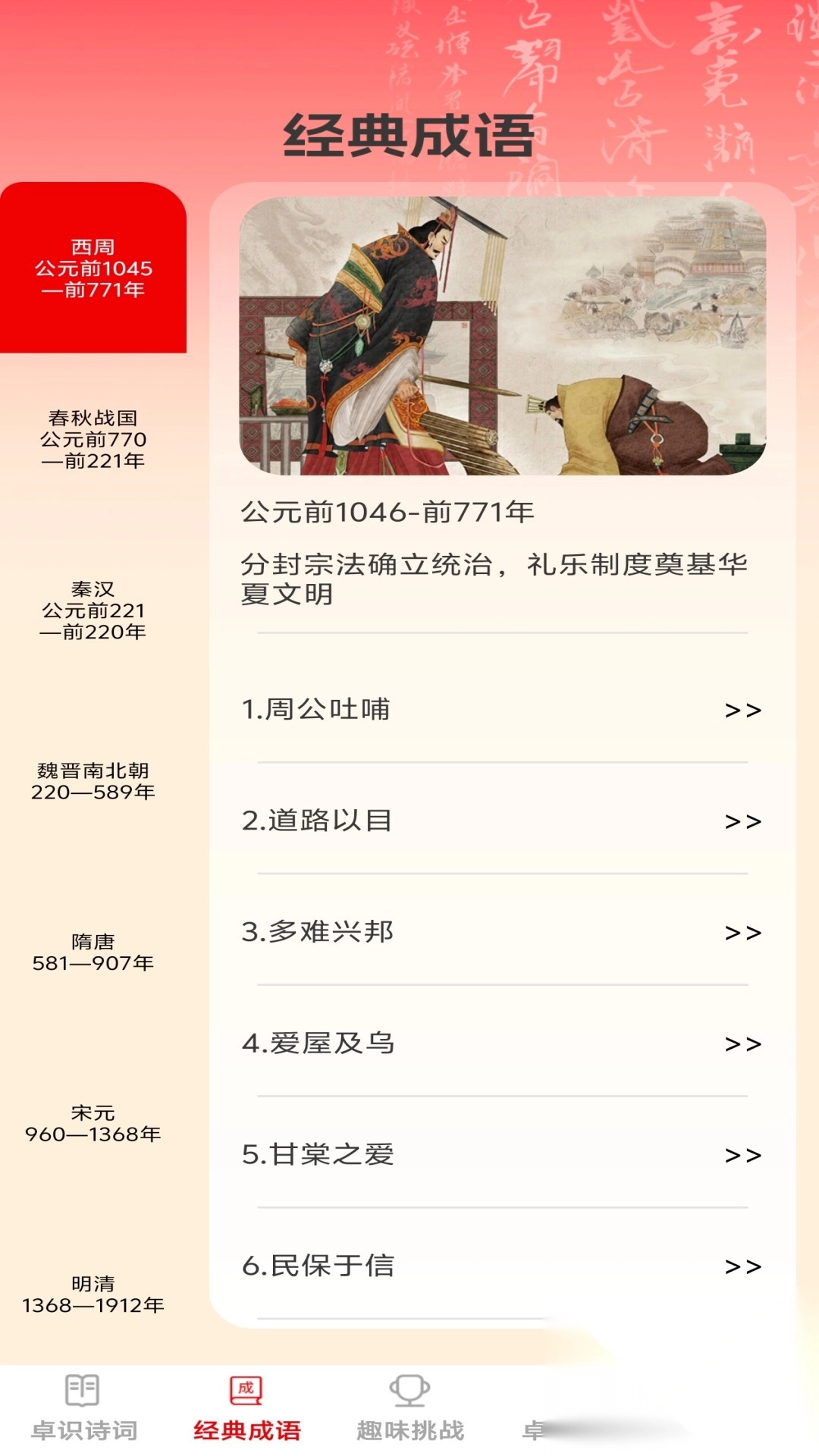Image resolution: width=819 pixels, height=1456 pixels.
Task: Select the 西周 dynasty tab
Action: point(93,268)
